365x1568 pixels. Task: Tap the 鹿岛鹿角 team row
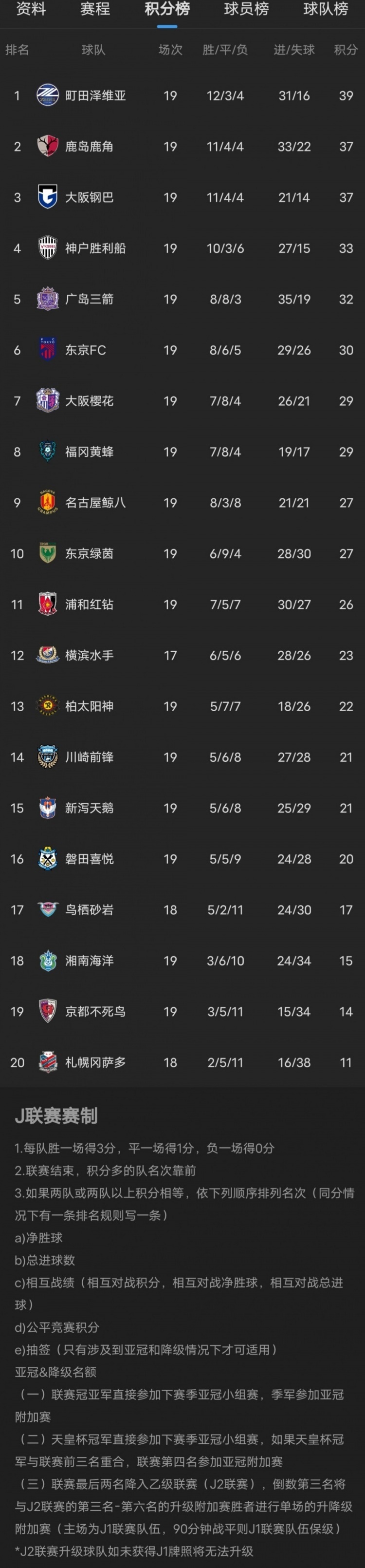point(90,147)
